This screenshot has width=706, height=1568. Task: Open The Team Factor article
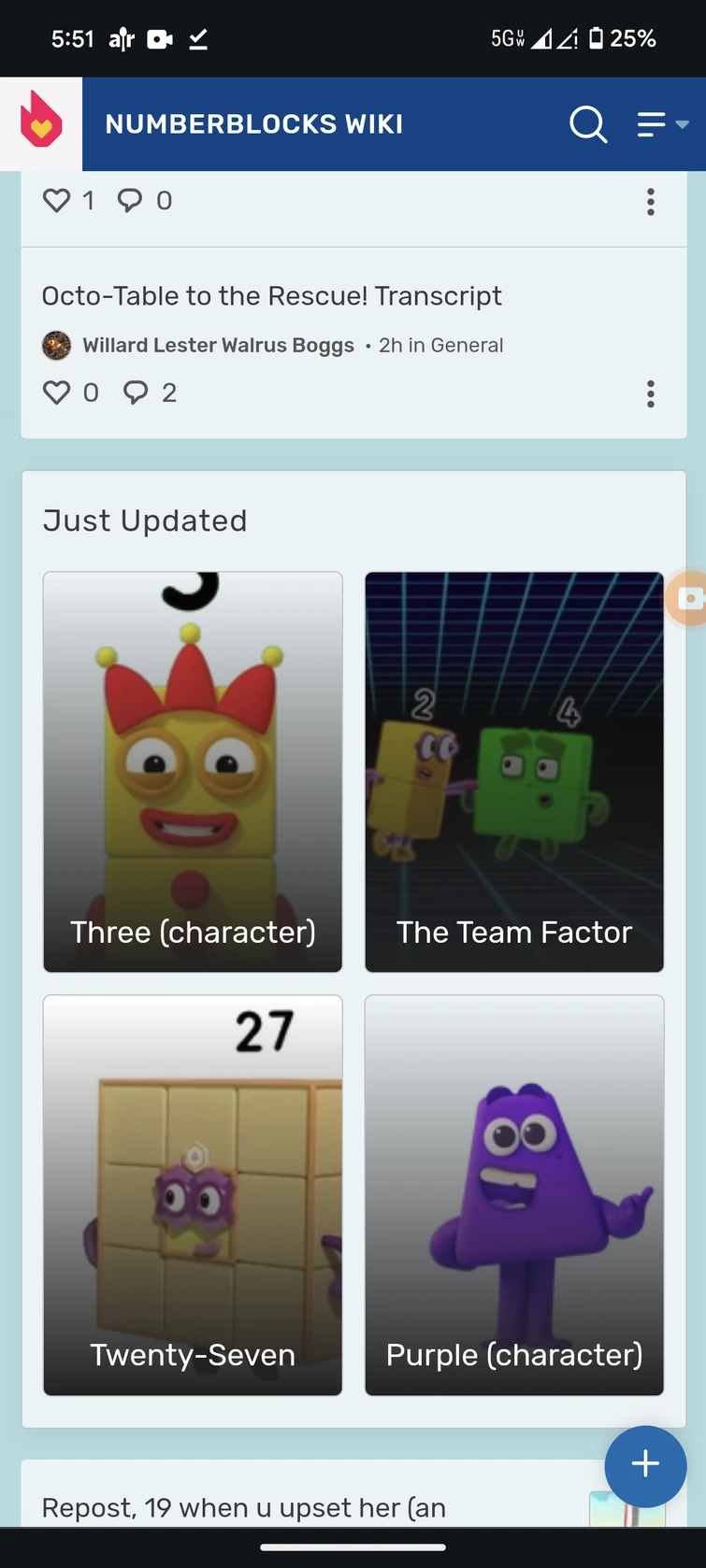click(513, 771)
